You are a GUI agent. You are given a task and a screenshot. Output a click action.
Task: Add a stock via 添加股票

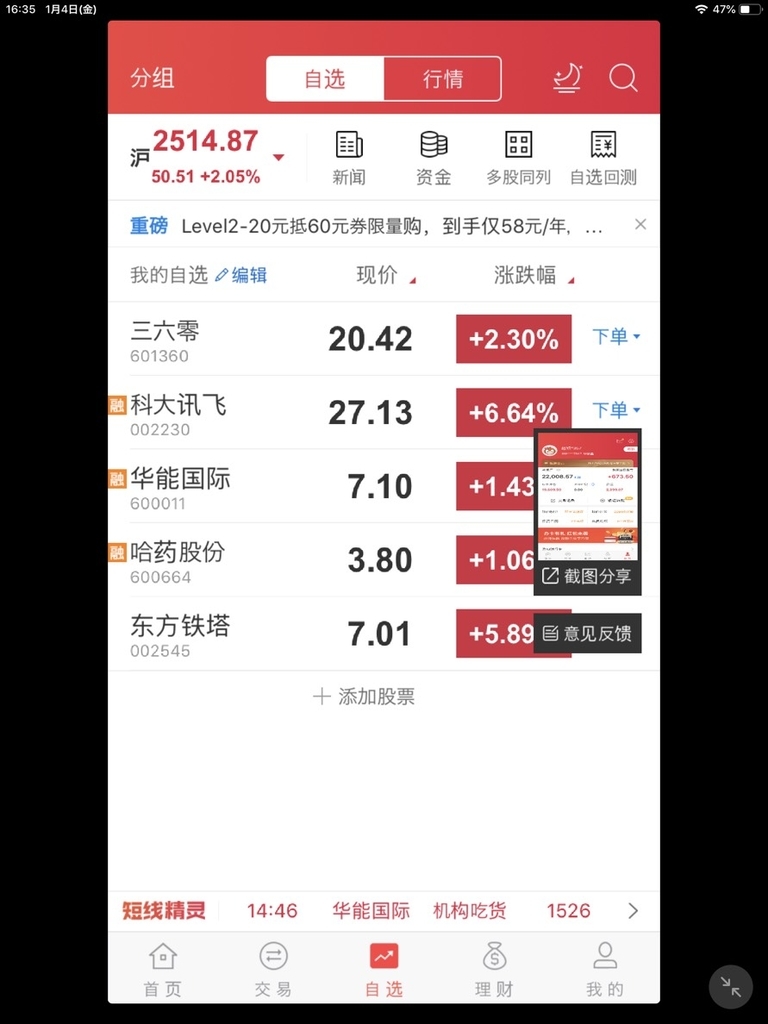tap(364, 697)
